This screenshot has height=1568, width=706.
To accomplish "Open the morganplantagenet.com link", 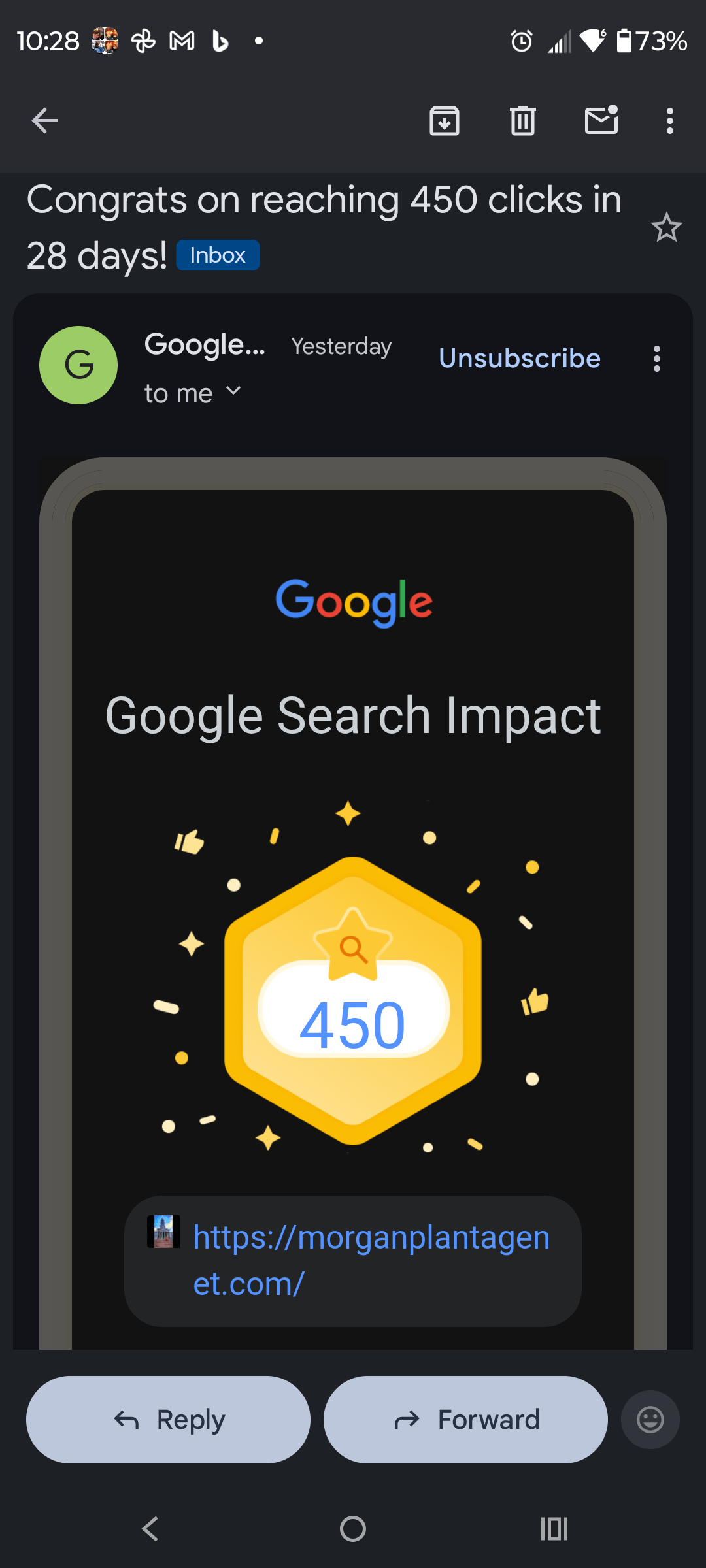I will click(371, 1260).
